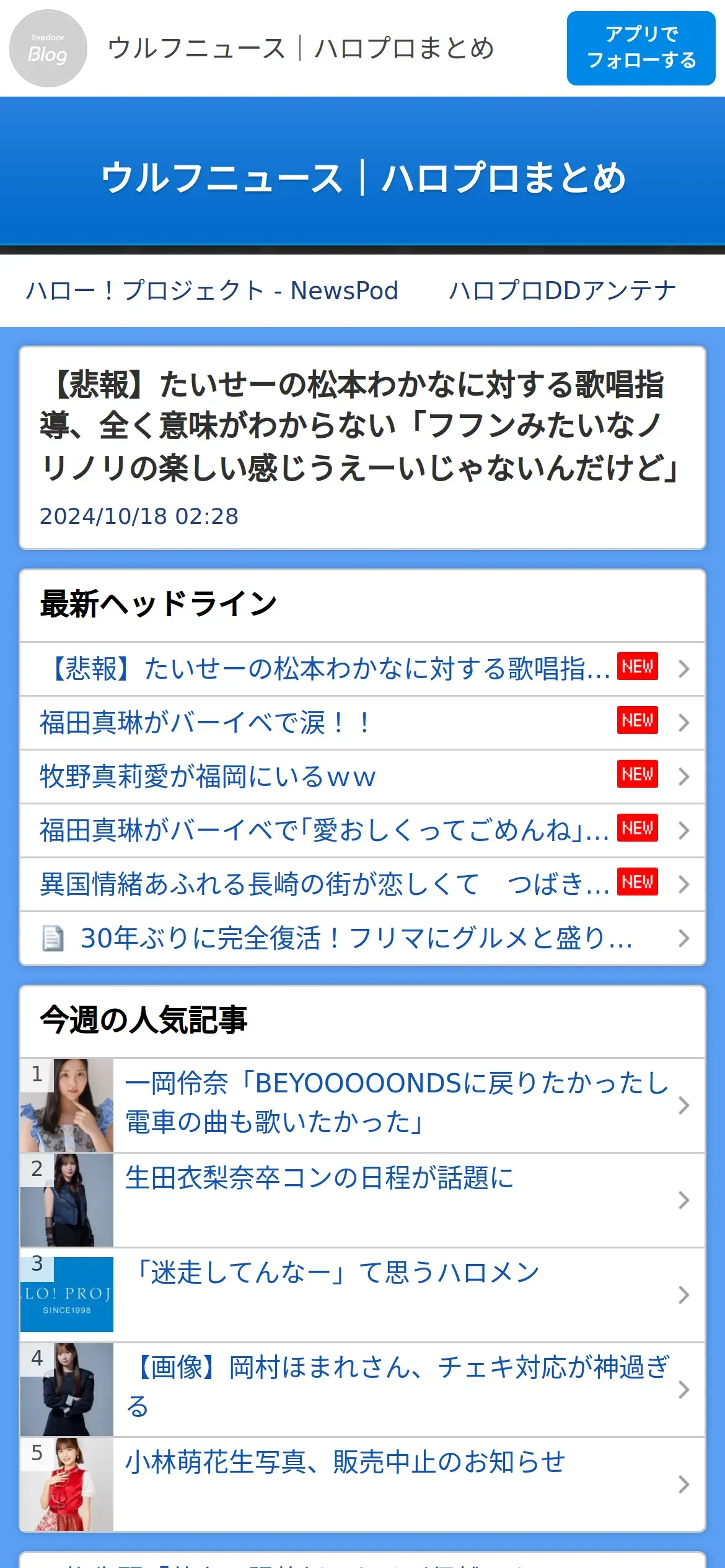Open 「迷走してんなー」て思うハロメン article
725x1568 pixels.
pos(362,1295)
